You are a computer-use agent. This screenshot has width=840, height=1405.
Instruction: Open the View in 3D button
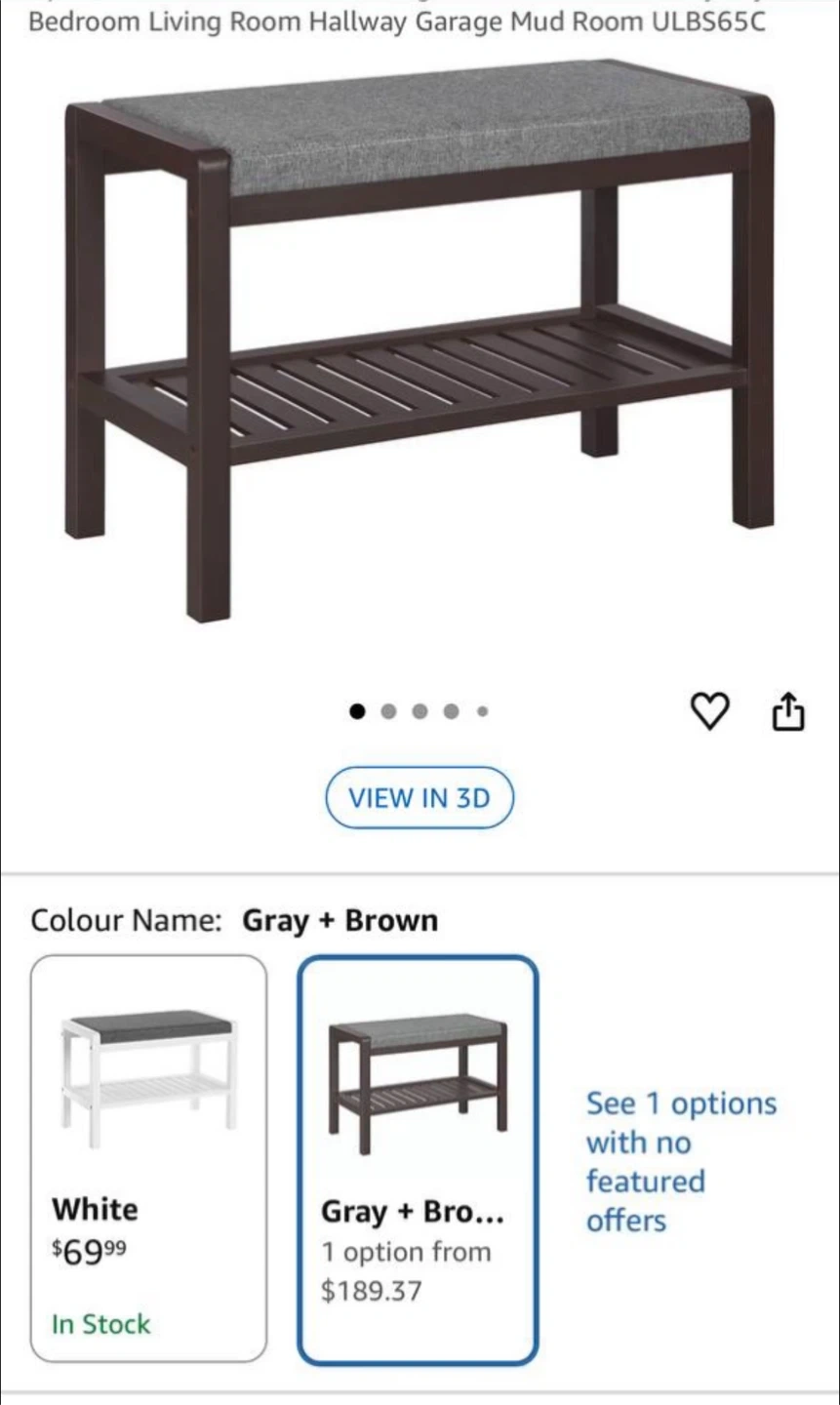(x=420, y=798)
